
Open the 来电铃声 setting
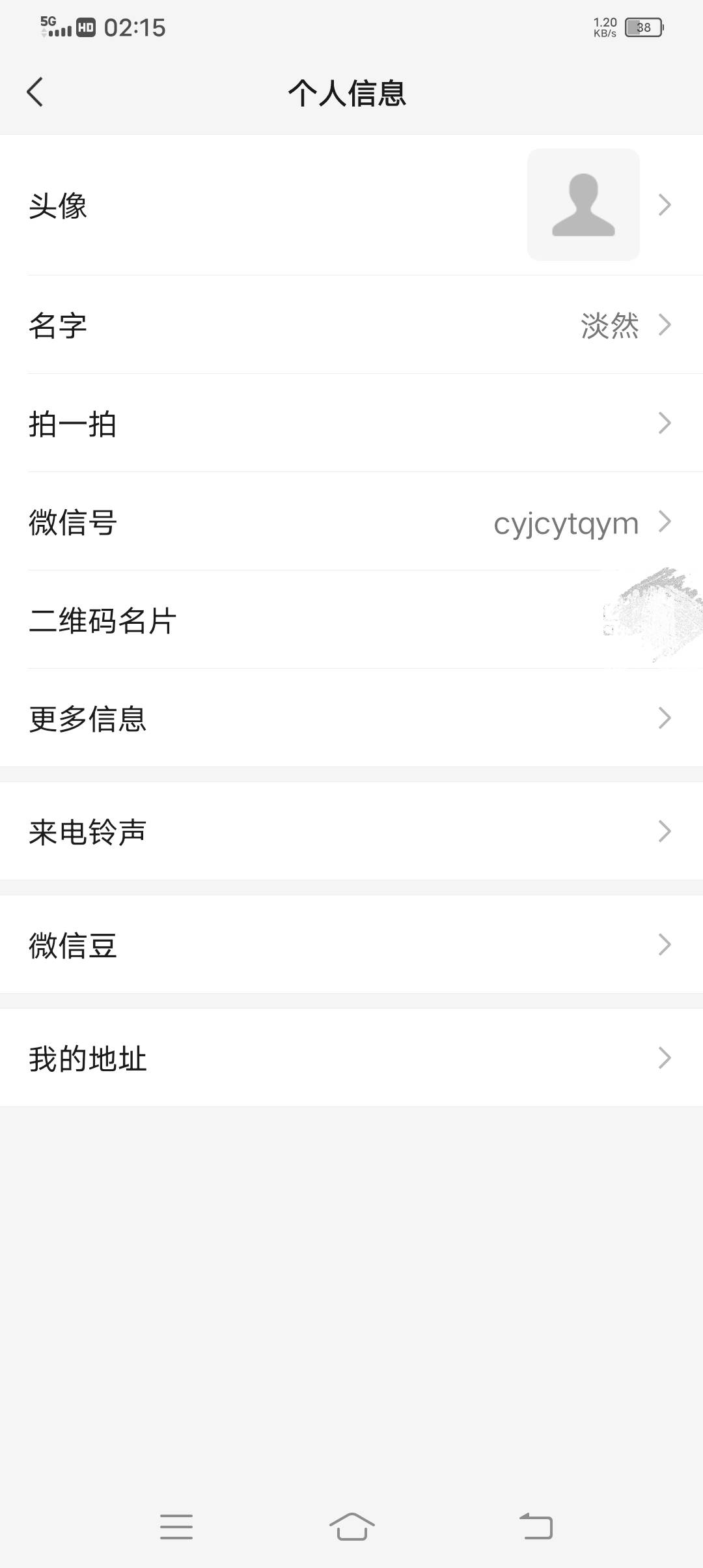click(351, 832)
